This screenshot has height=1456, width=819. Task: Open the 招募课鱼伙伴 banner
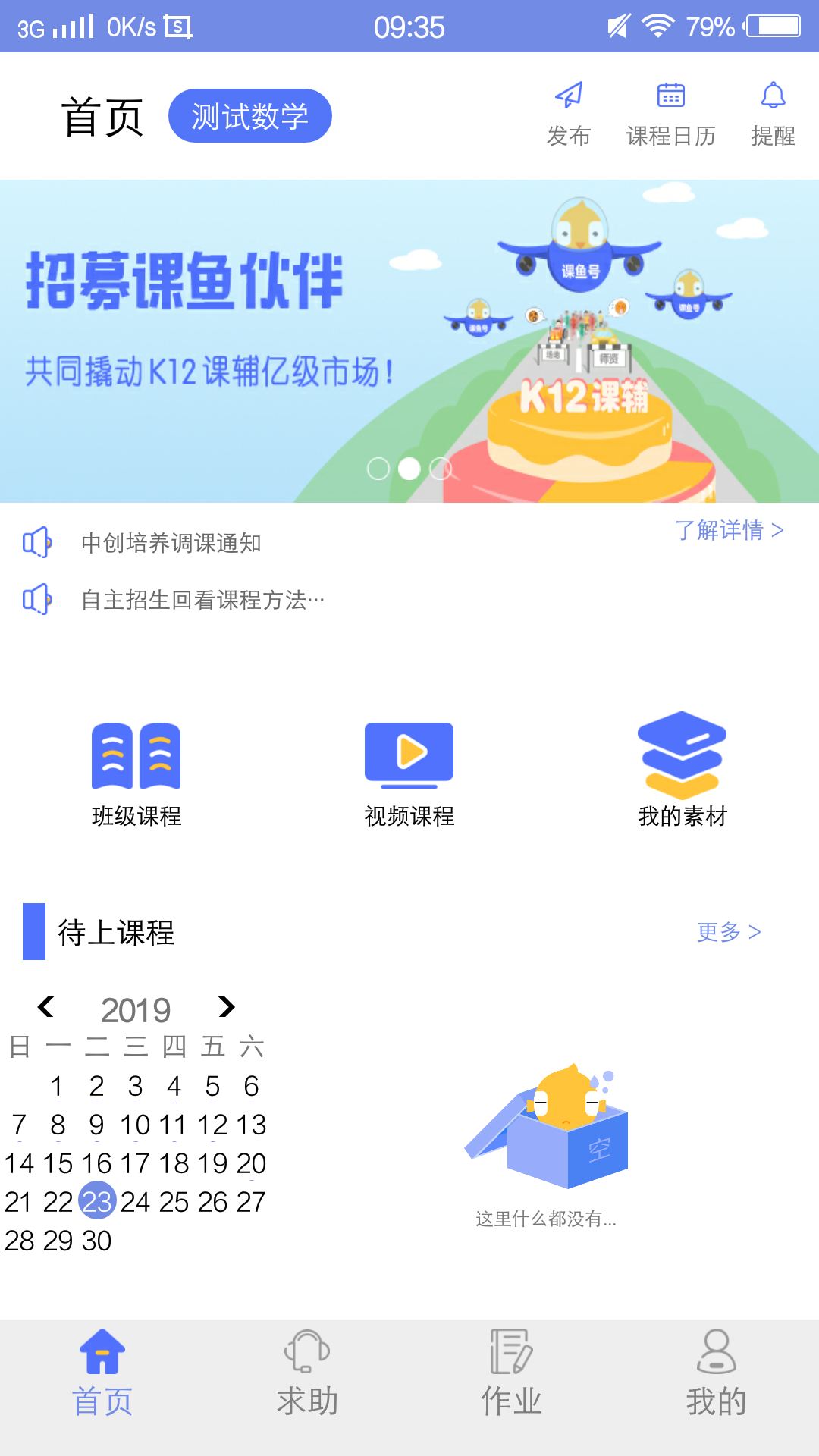pyautogui.click(x=409, y=341)
